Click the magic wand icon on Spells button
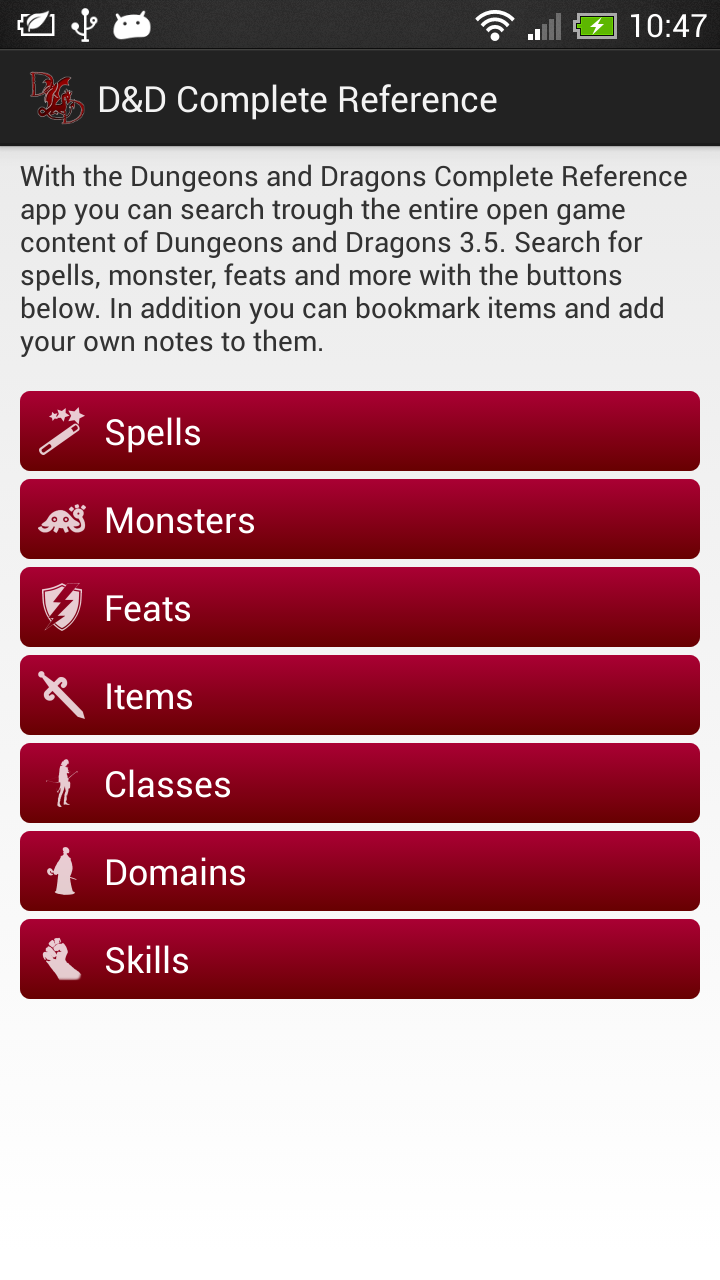720x1280 pixels. tap(62, 430)
